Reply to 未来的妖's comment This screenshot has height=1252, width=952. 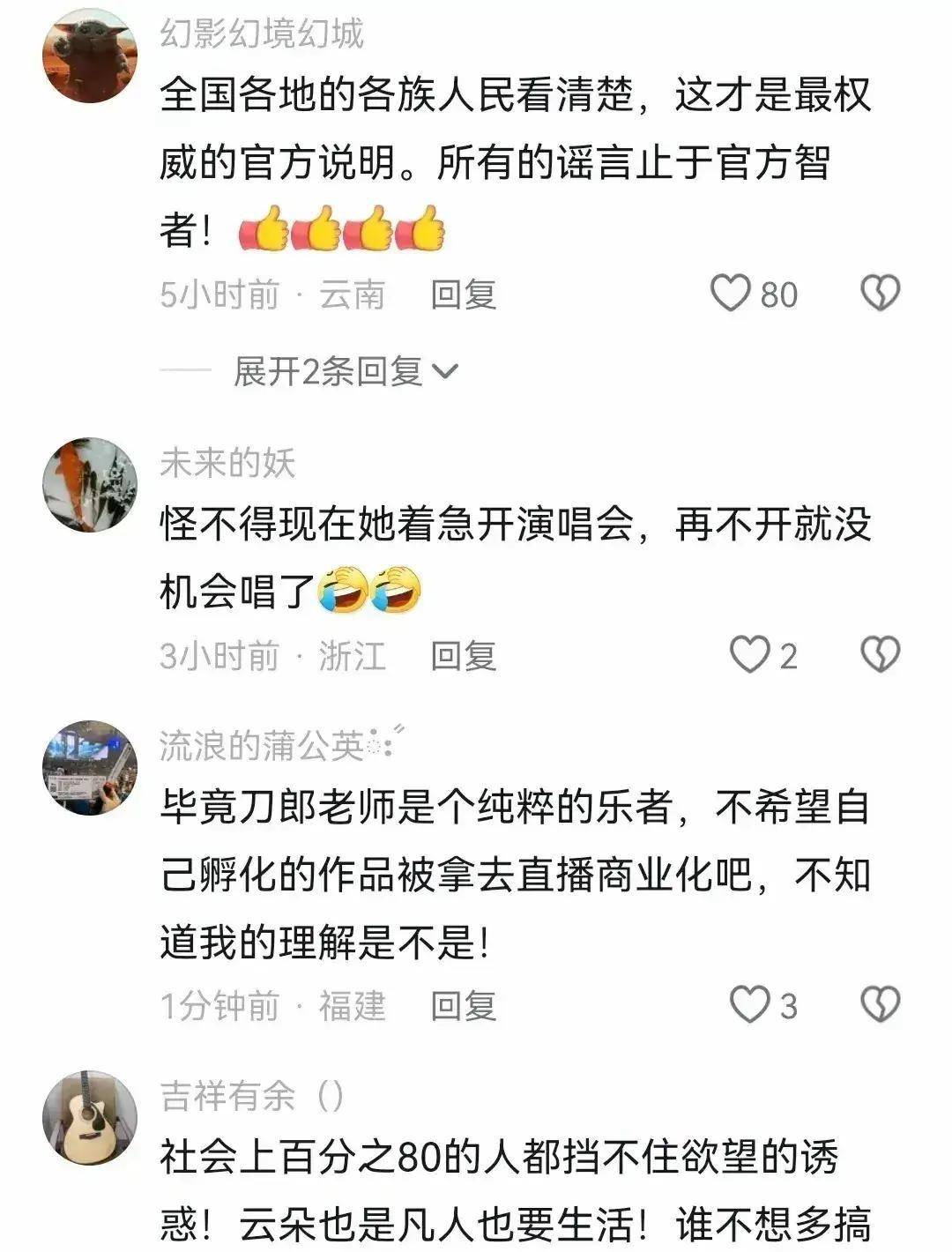point(464,656)
